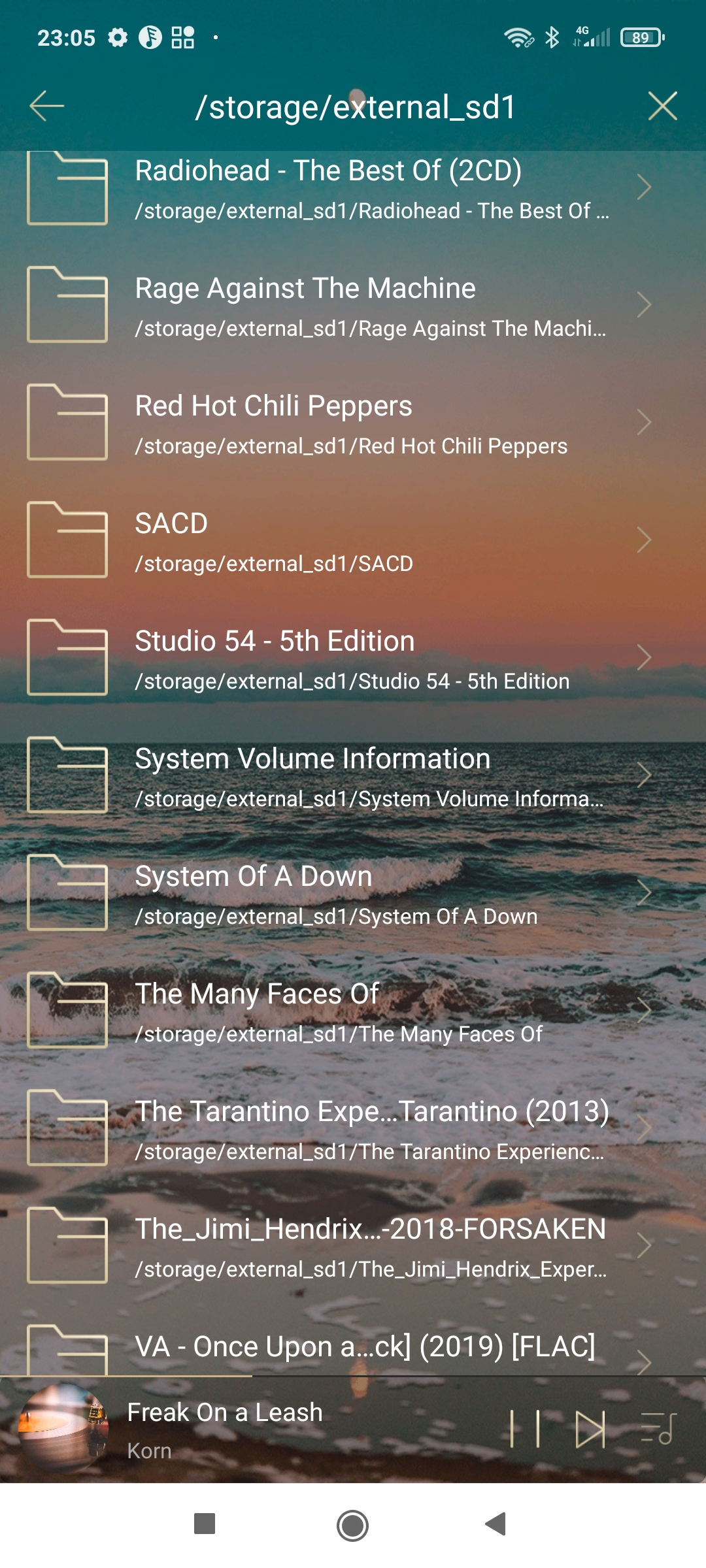This screenshot has width=706, height=1568.
Task: Open the Radiohead - The Best Of folder
Action: pyautogui.click(x=353, y=188)
